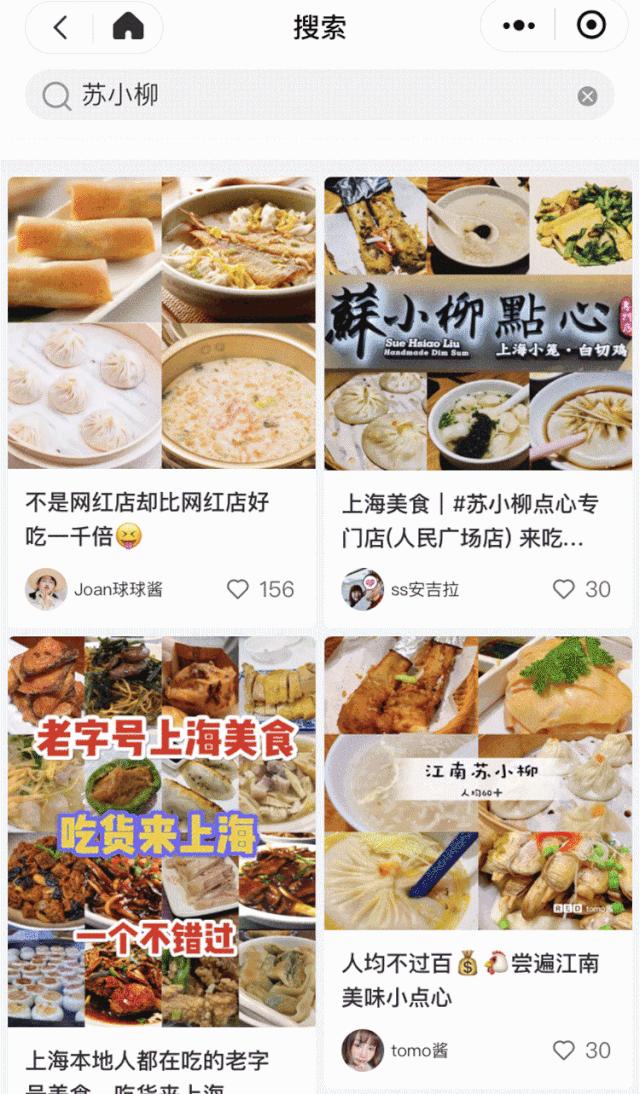Screen dimensions: 640x1094
Task: View ss安吉拉's profile
Action: click(x=362, y=590)
